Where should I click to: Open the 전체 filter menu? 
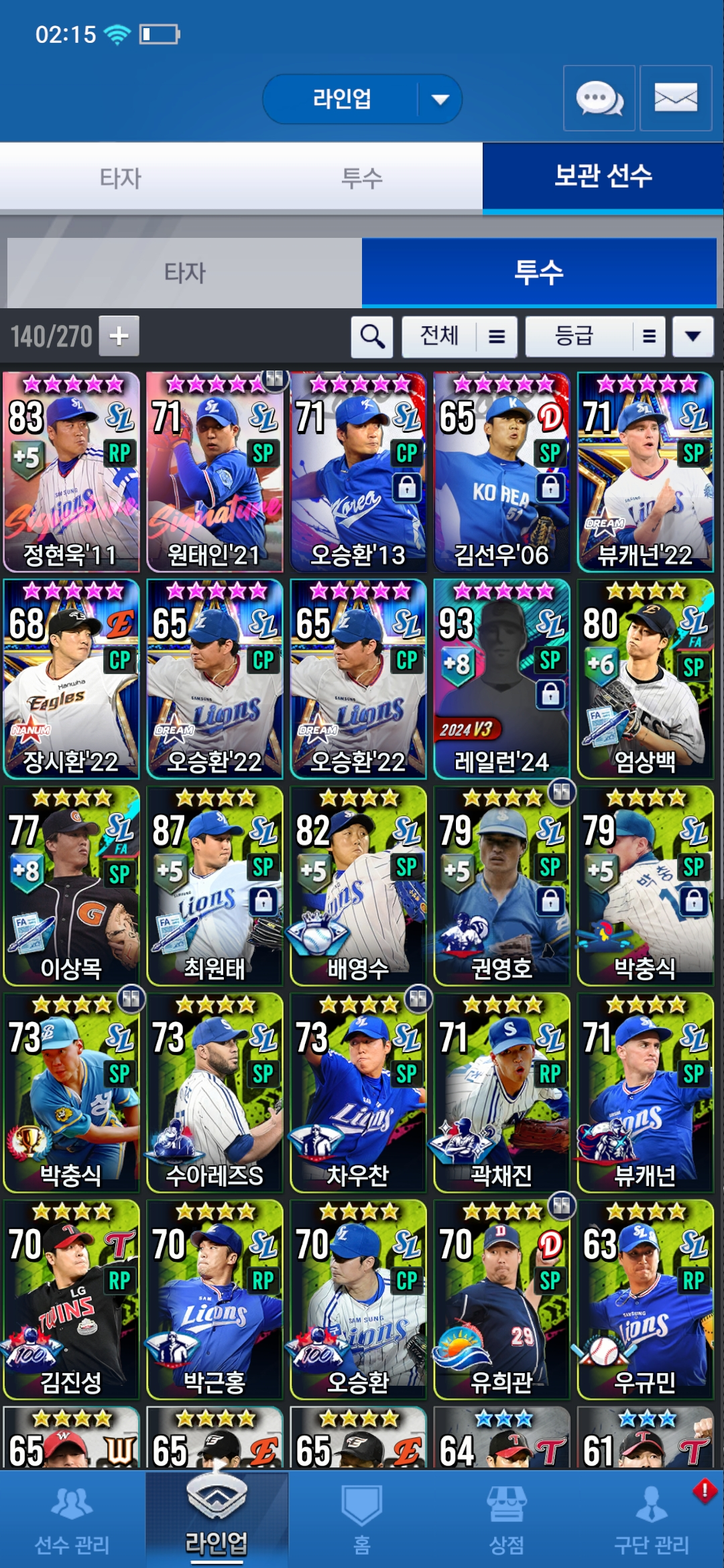[459, 336]
